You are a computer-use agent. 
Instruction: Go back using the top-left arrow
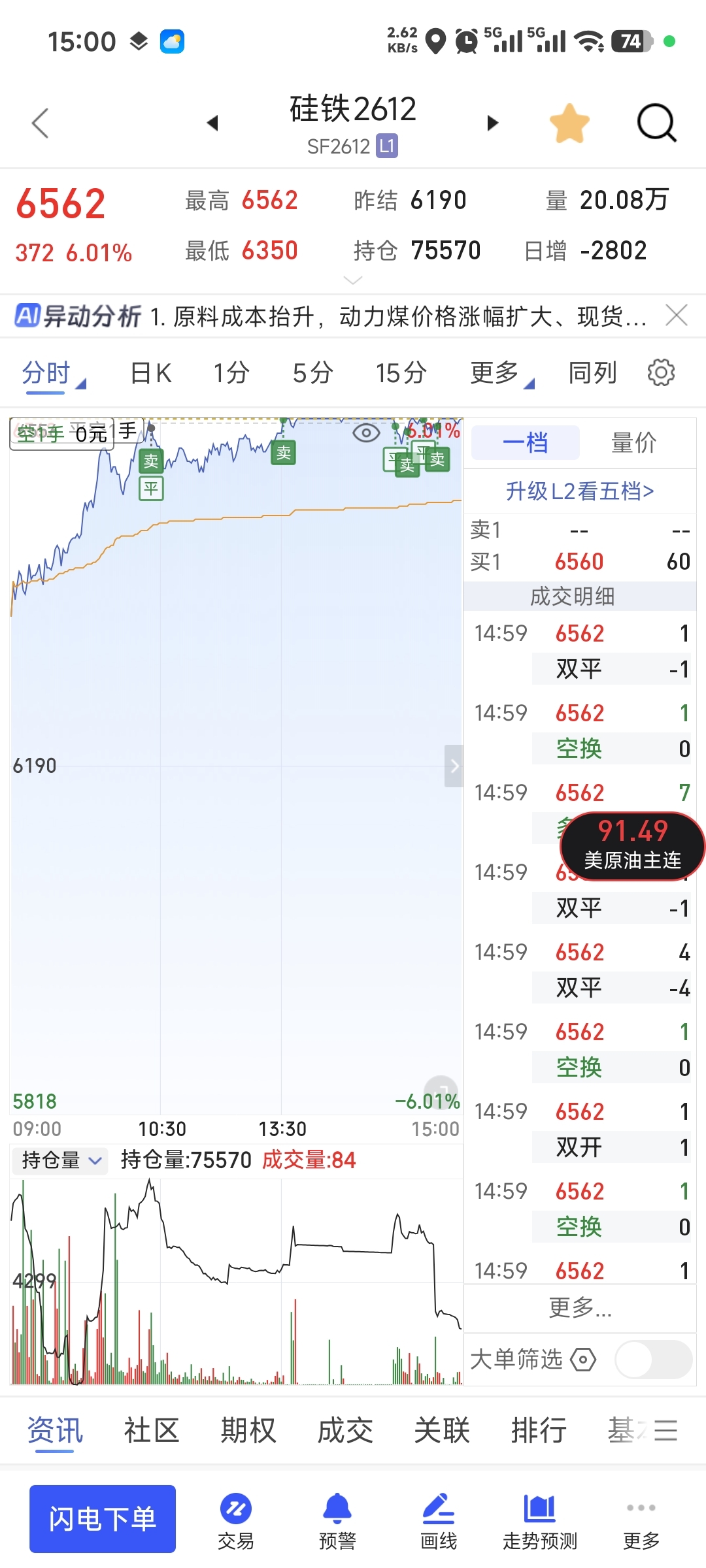pos(41,123)
